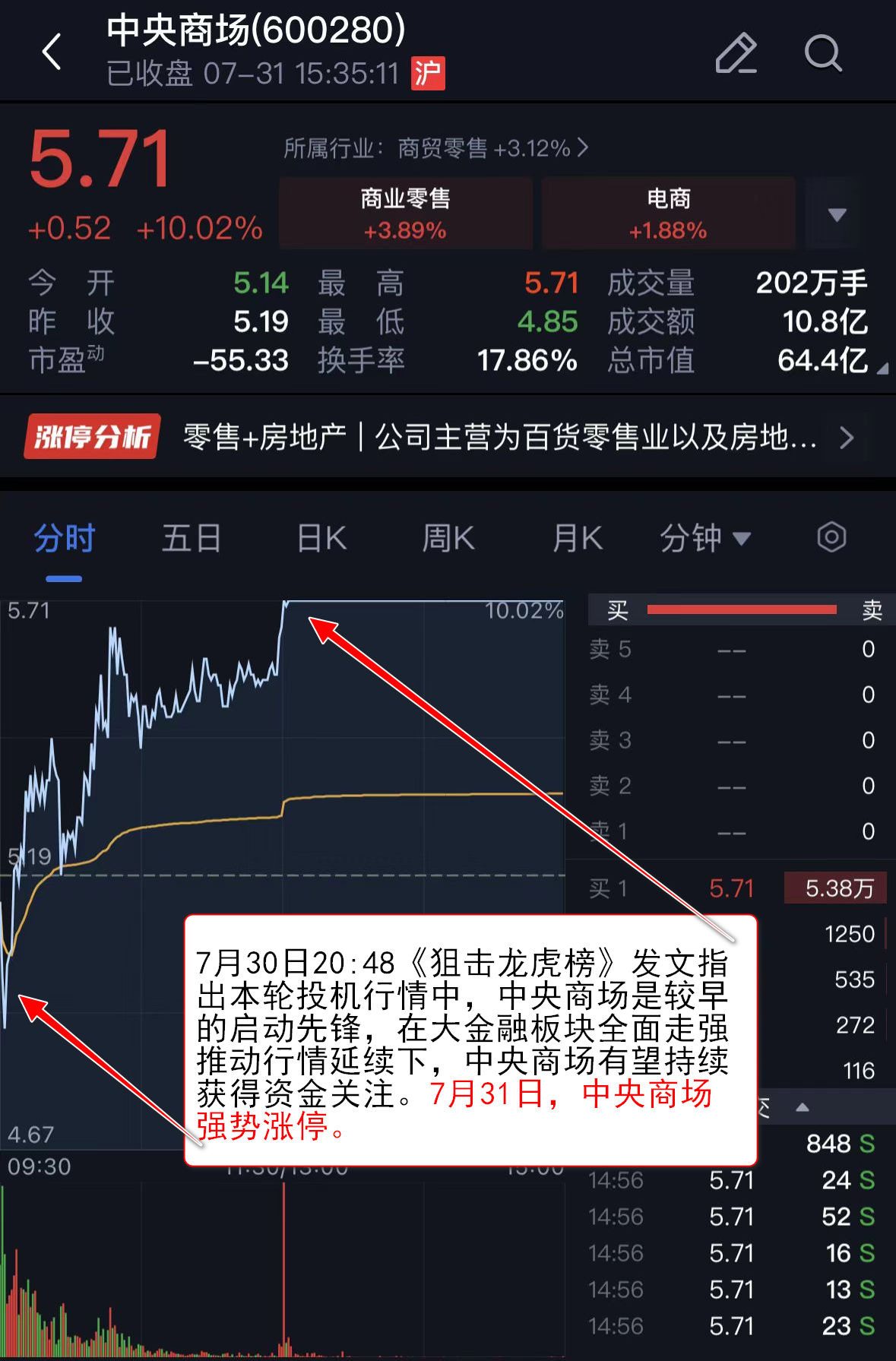Switch to the 分时 chart tab

pos(64,539)
